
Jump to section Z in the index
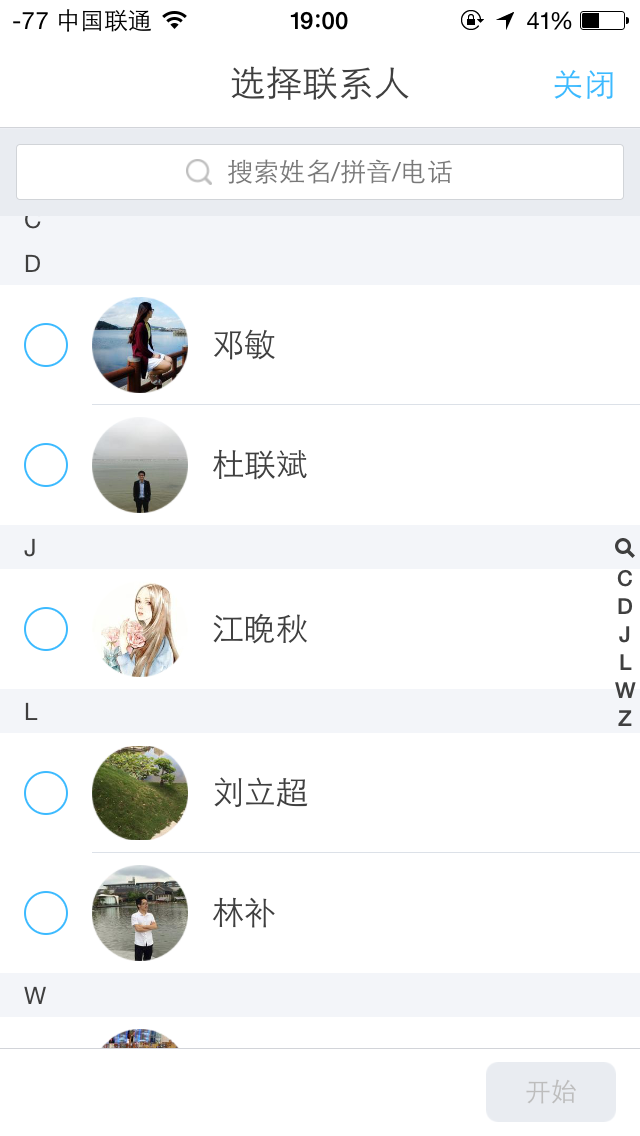click(625, 718)
